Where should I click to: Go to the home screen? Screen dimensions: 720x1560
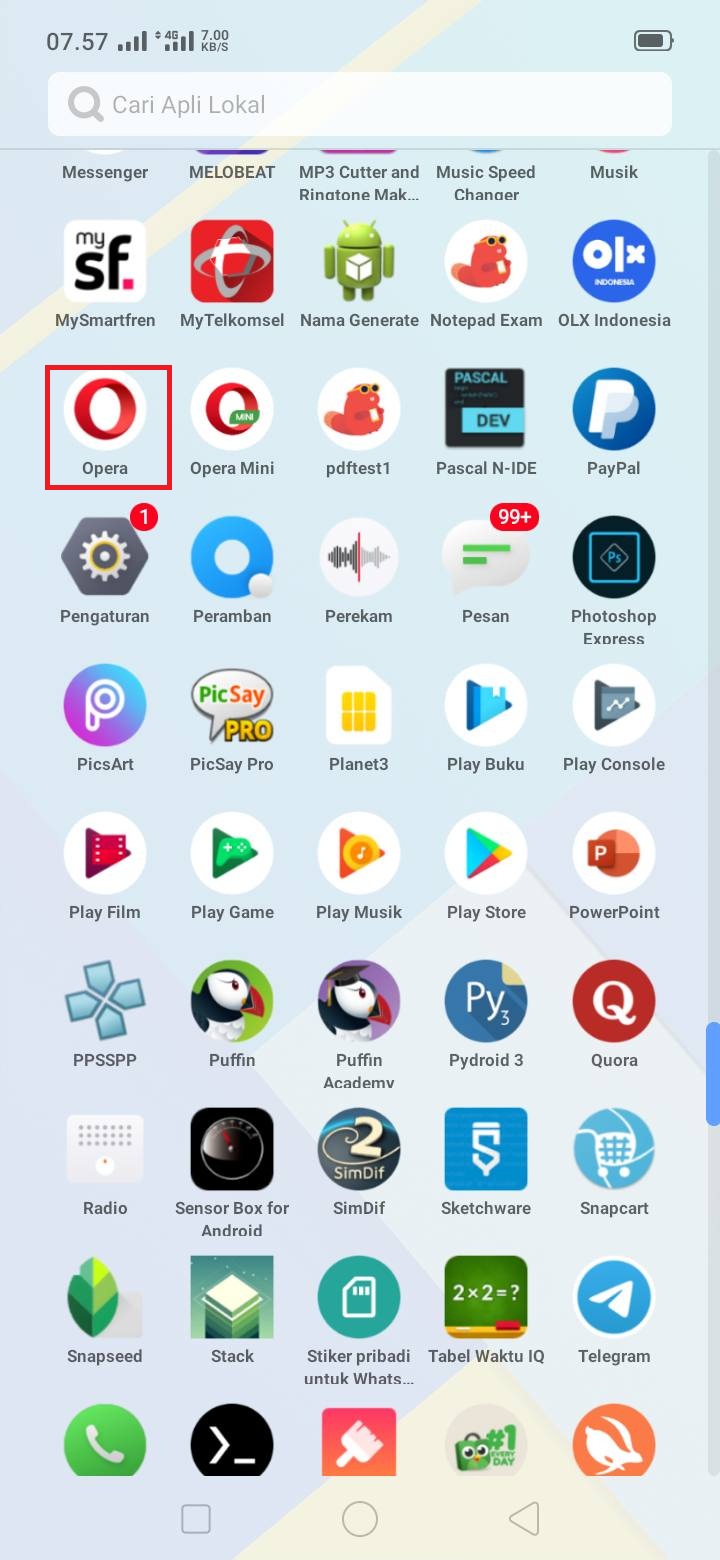[360, 1519]
